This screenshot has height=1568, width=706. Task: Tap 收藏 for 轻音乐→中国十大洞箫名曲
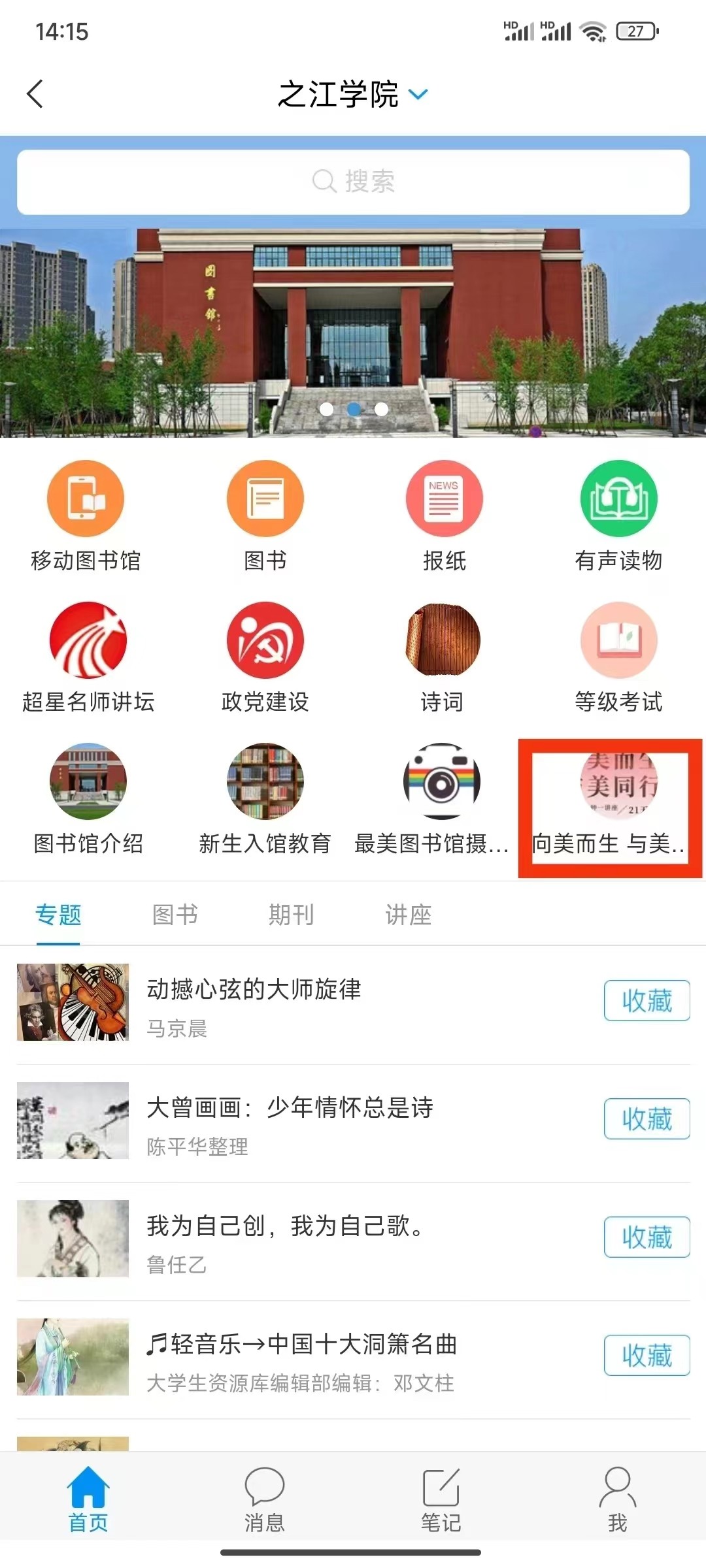647,1355
